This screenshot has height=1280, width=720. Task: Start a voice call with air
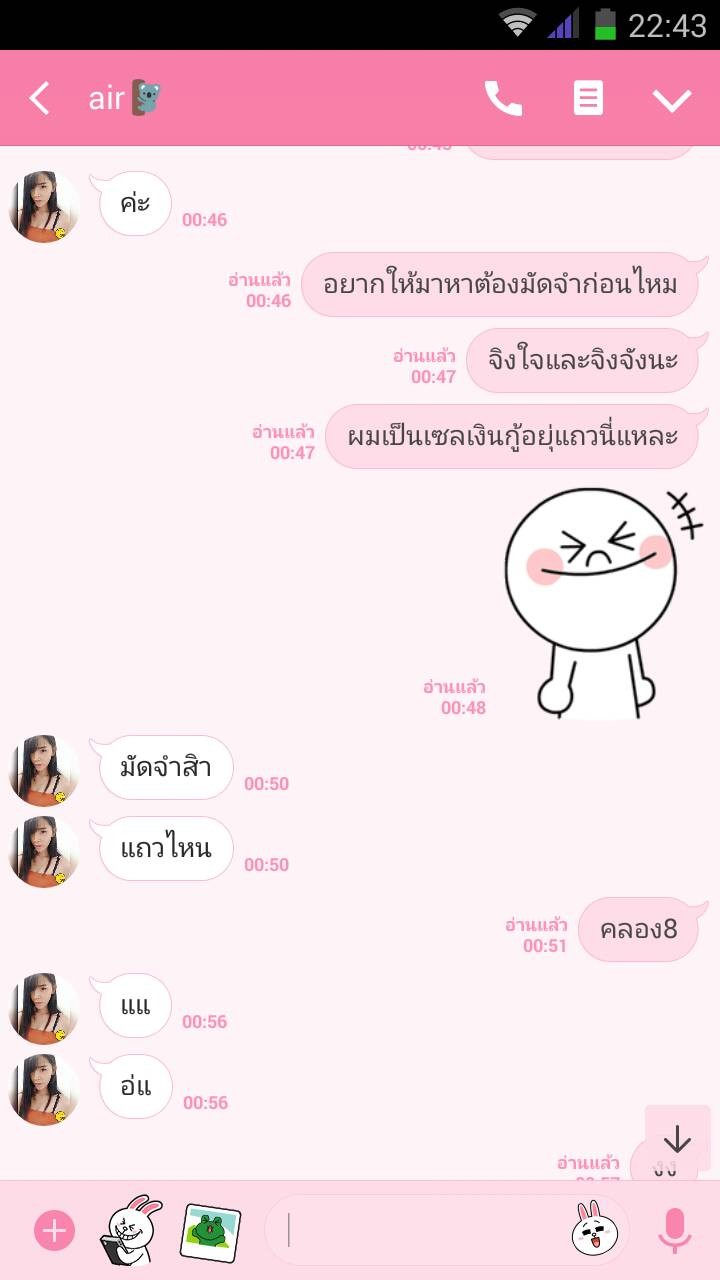(503, 98)
